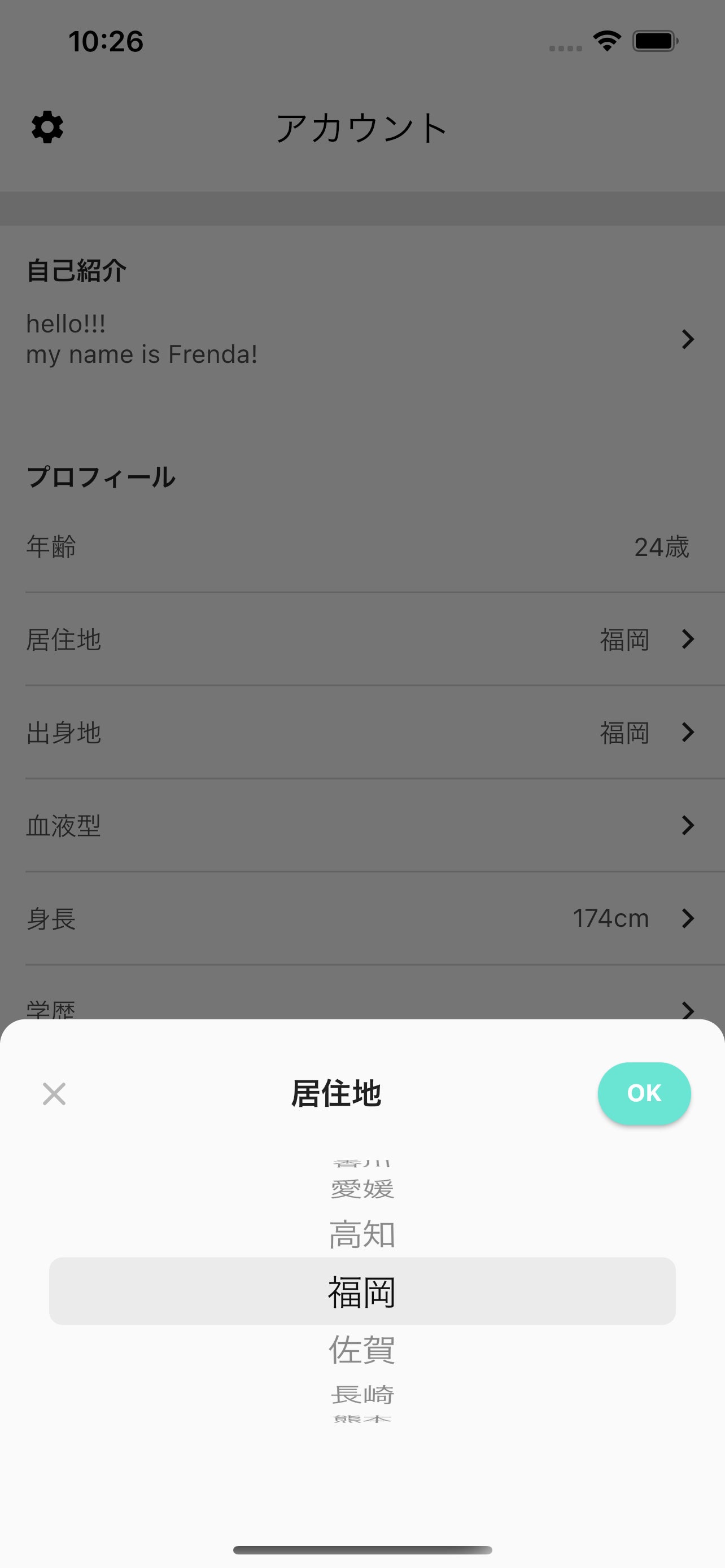This screenshot has width=725, height=1568.
Task: Choose 愛媛 from the picker wheel
Action: [x=362, y=1189]
